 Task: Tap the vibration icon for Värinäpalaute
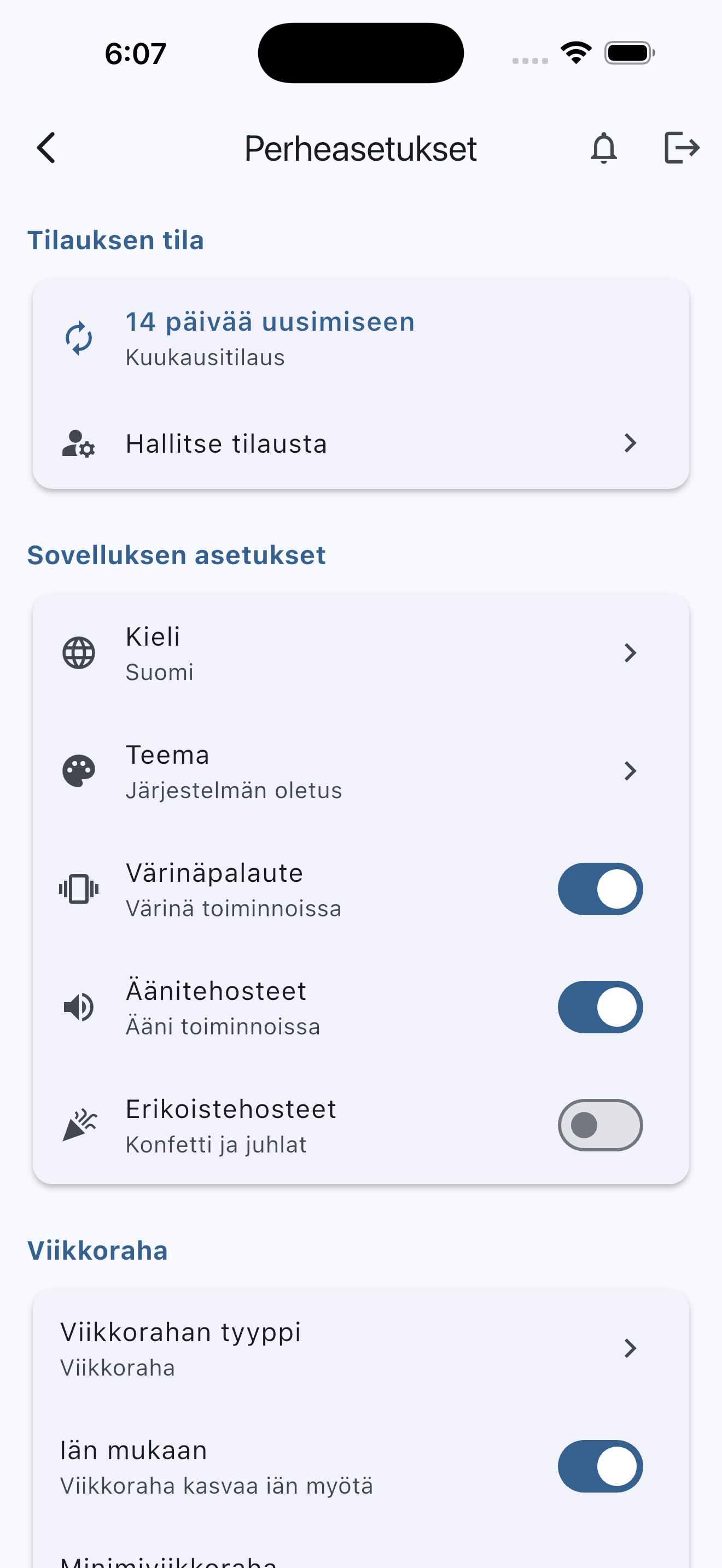pos(79,888)
